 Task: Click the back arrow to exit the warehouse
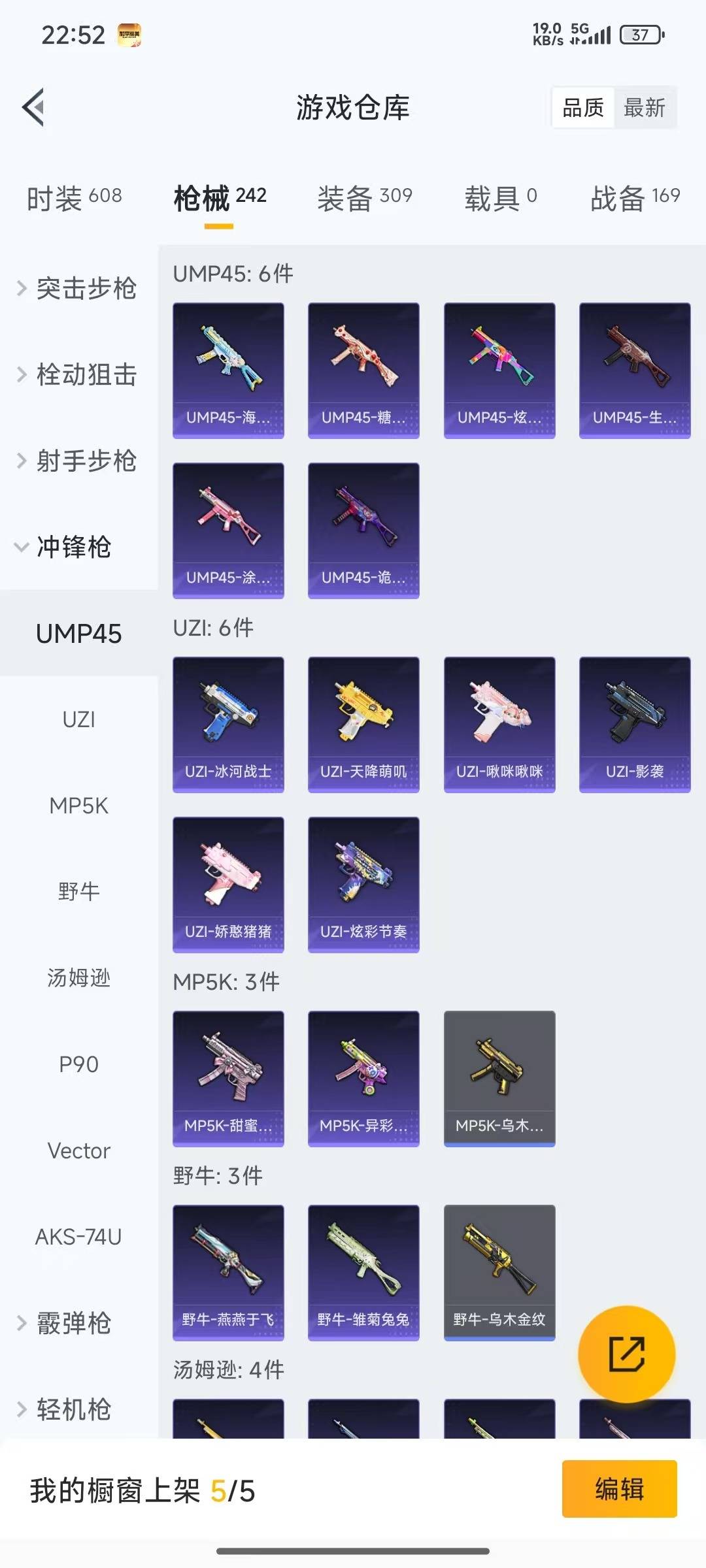(33, 108)
